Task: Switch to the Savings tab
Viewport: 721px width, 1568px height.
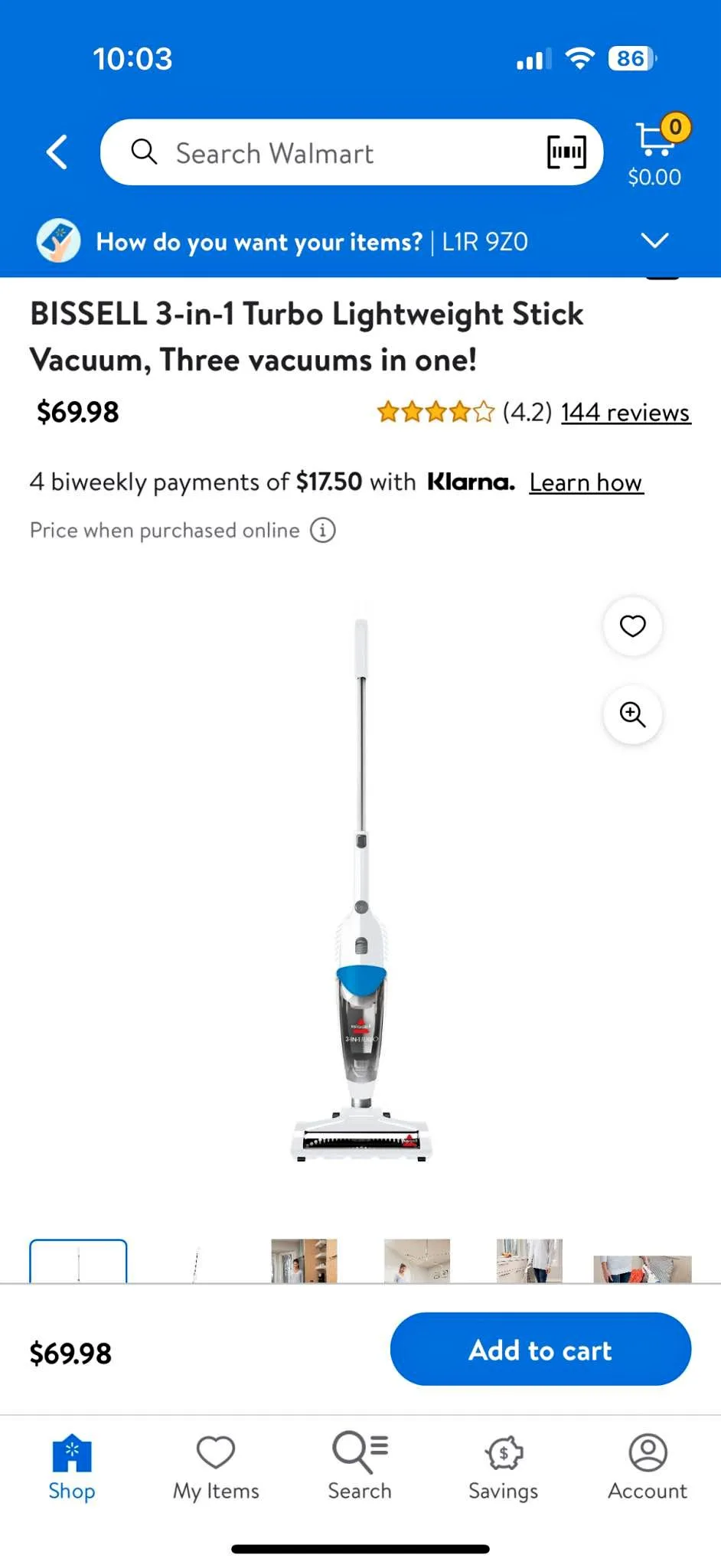Action: (x=504, y=1466)
